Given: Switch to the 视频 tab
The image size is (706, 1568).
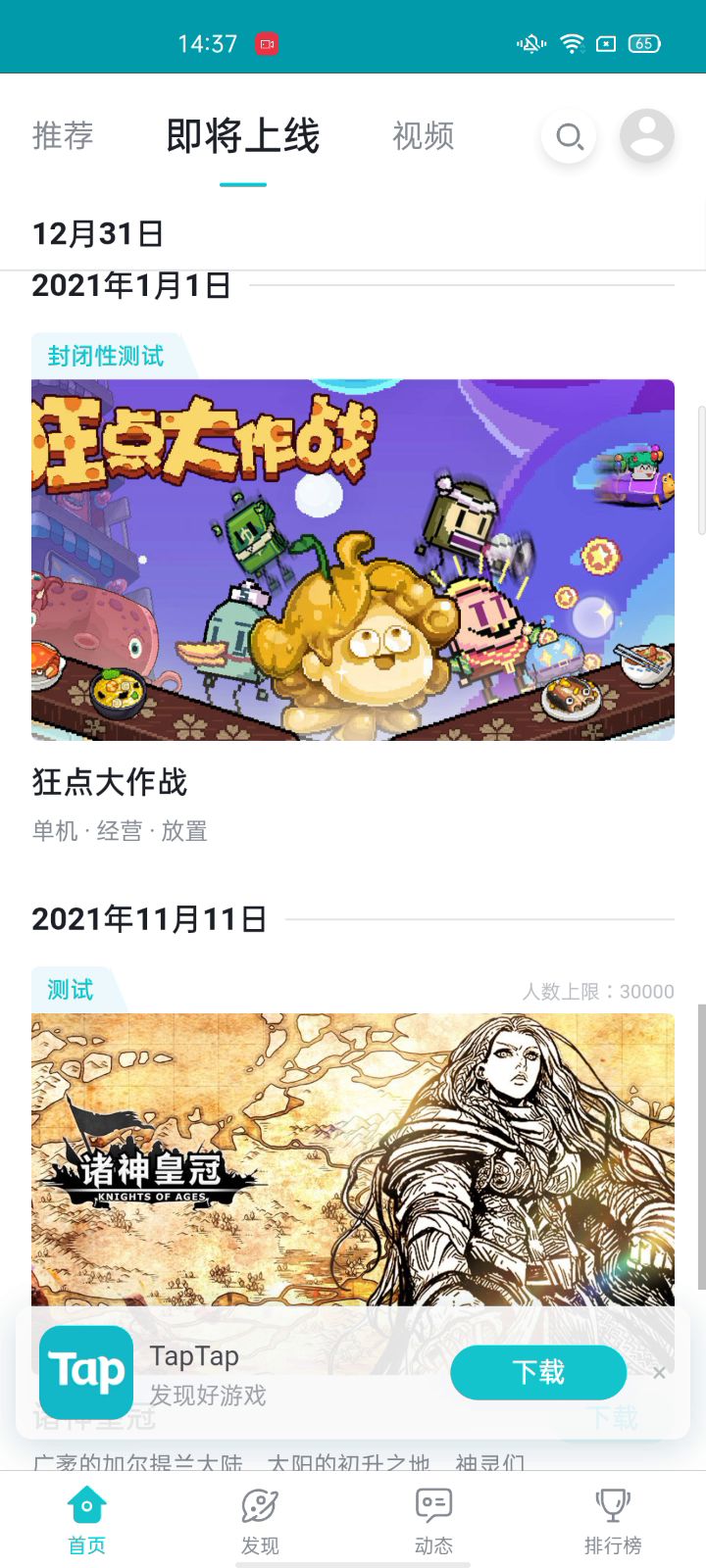Looking at the screenshot, I should [x=424, y=136].
